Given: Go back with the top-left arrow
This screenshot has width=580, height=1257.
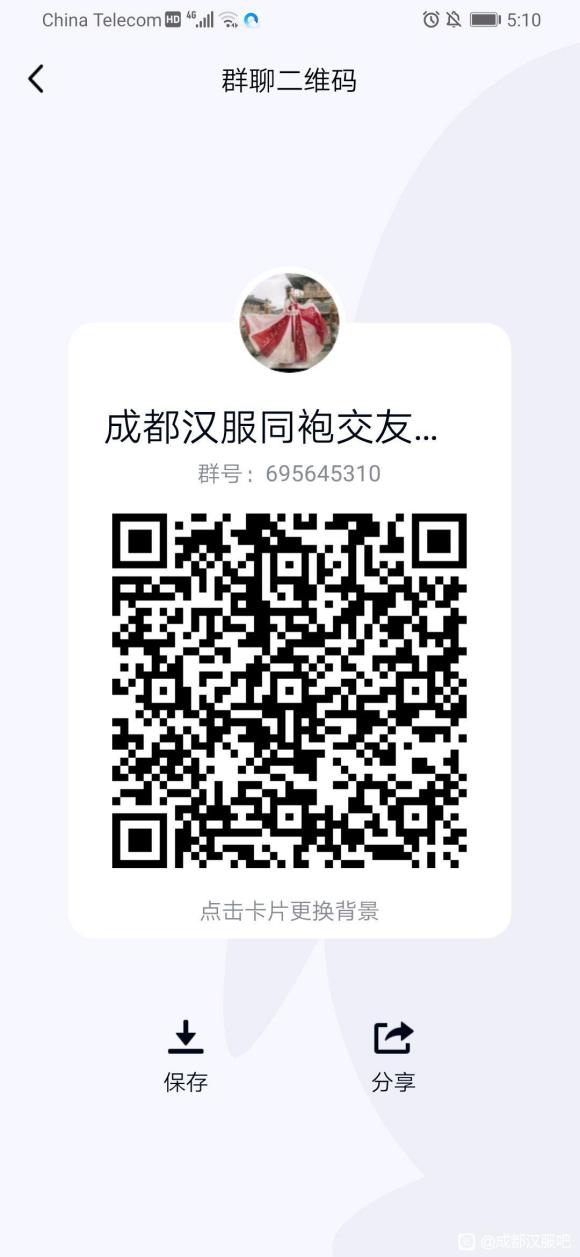Looking at the screenshot, I should pos(36,79).
